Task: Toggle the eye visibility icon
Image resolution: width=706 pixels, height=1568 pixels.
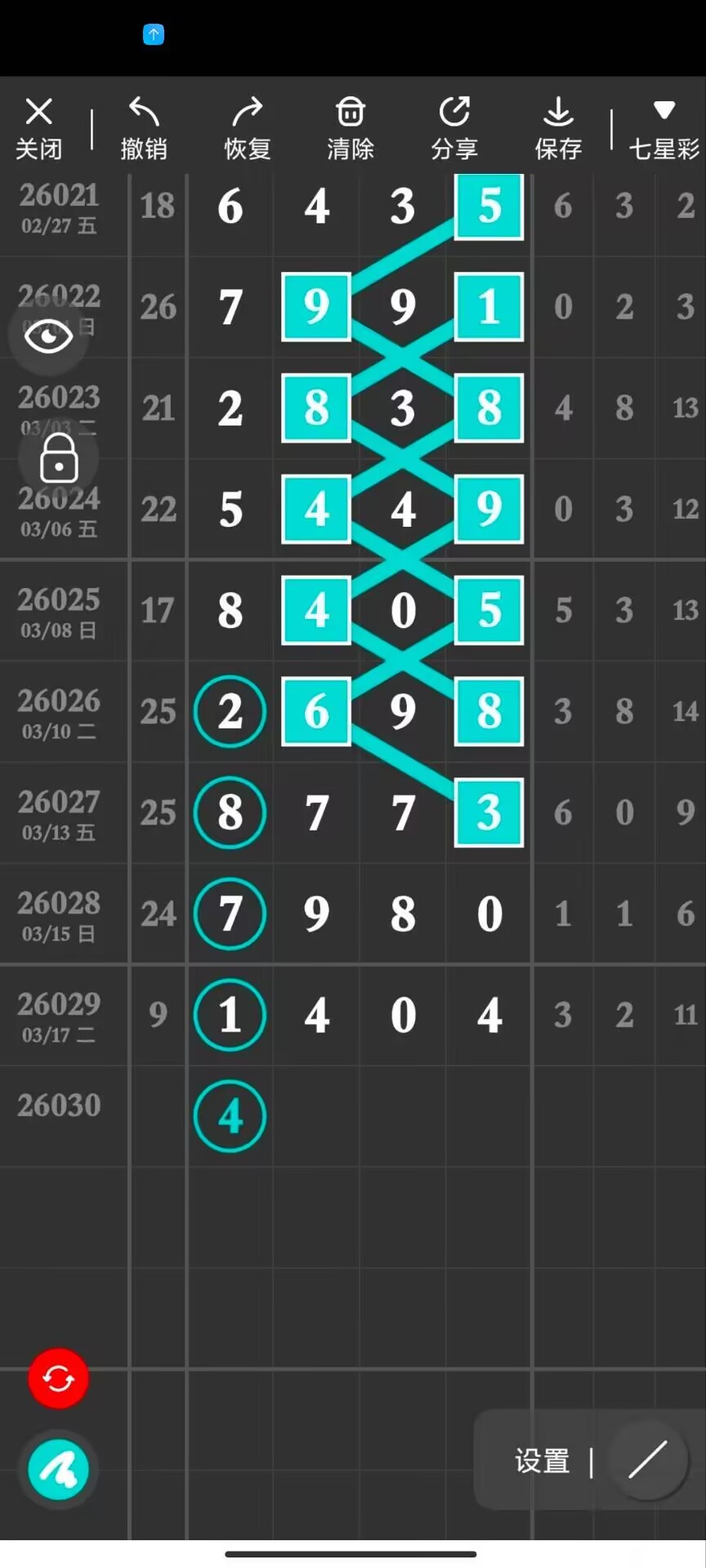Action: [49, 336]
